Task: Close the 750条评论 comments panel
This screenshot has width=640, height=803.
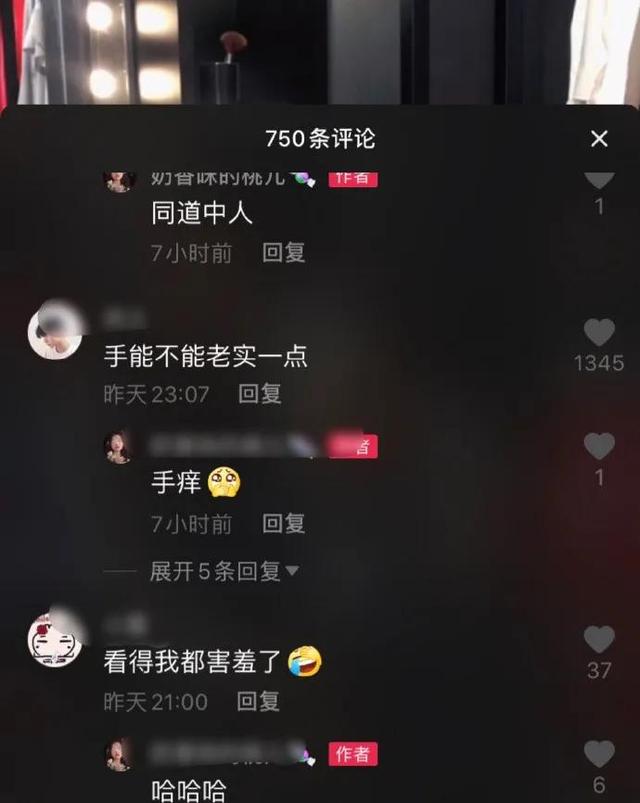Action: coord(599,139)
